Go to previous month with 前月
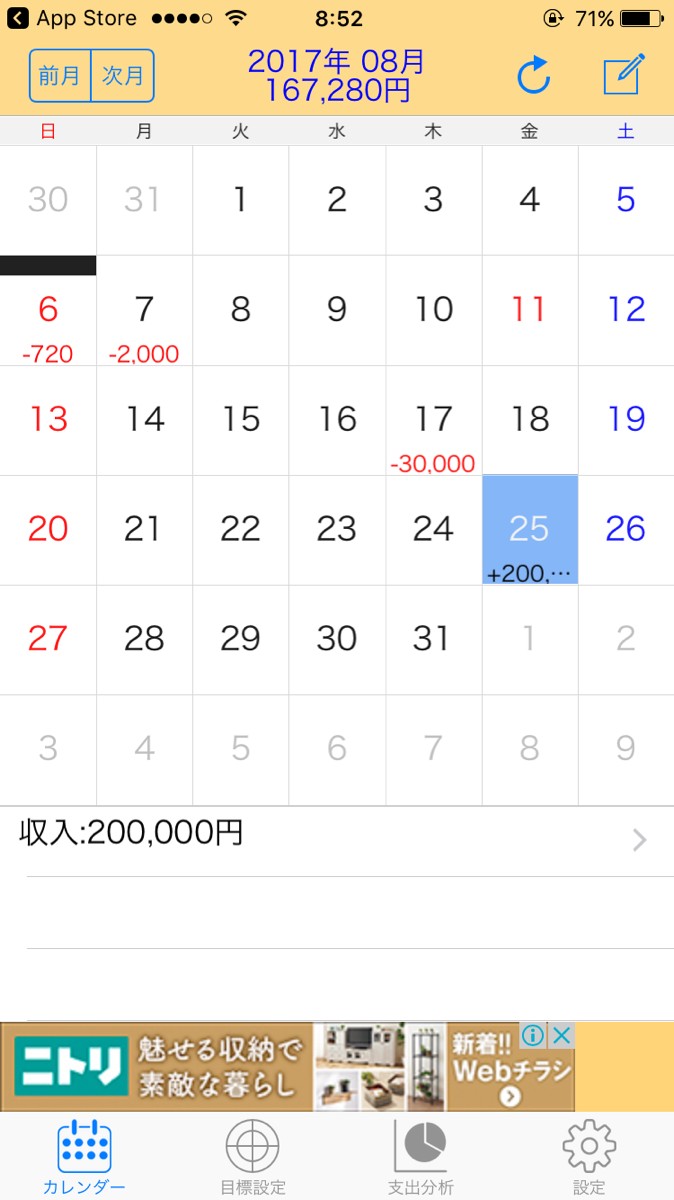The width and height of the screenshot is (674, 1200). (60, 76)
